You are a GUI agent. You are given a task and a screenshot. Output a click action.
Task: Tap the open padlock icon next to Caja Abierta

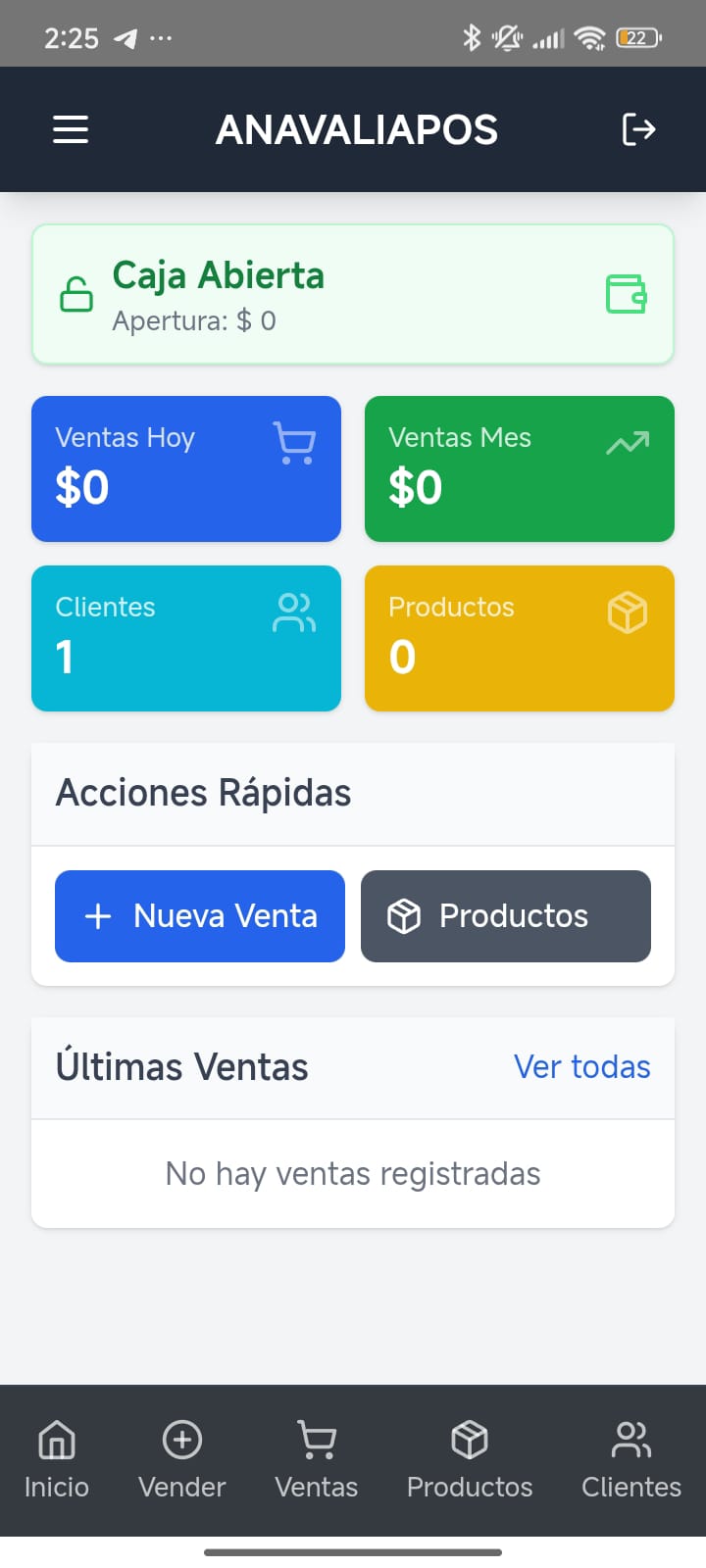point(75,293)
